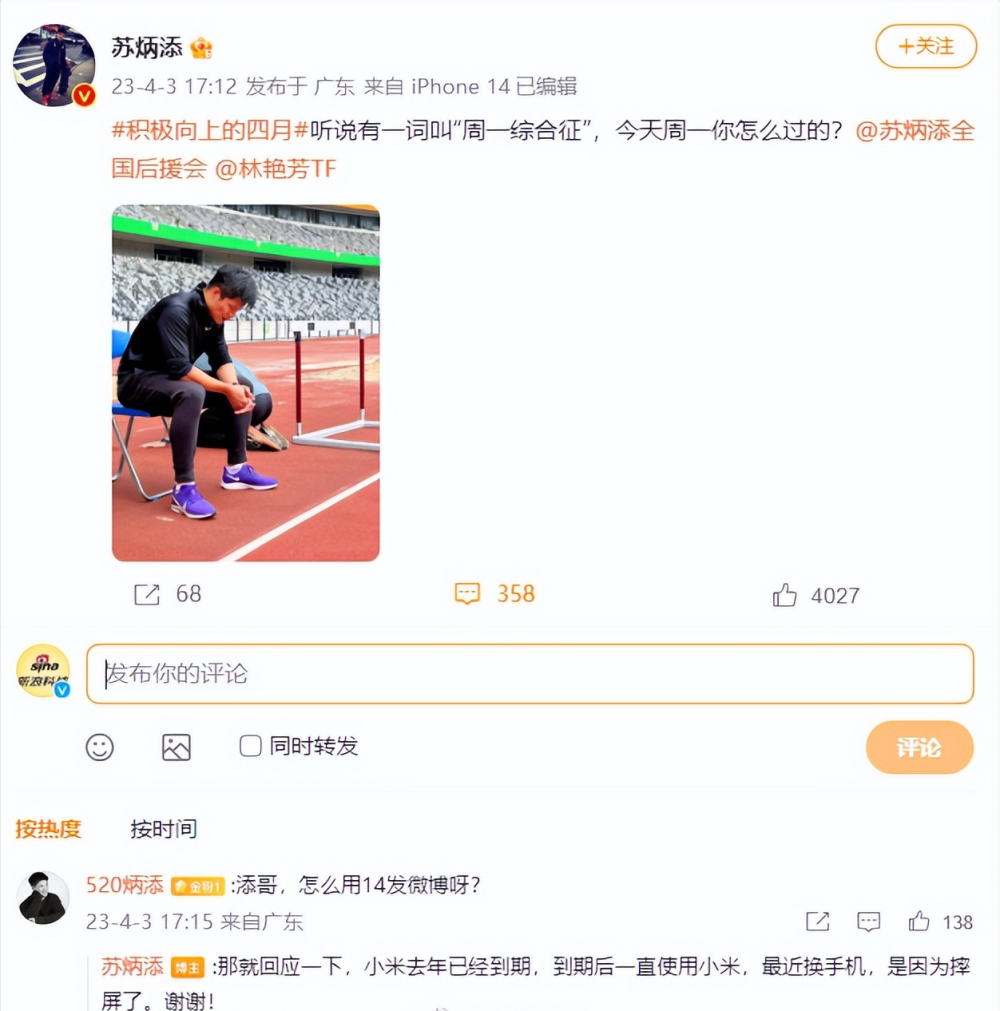Viewport: 1000px width, 1011px height.
Task: Attach an image to the comment
Action: pos(176,747)
